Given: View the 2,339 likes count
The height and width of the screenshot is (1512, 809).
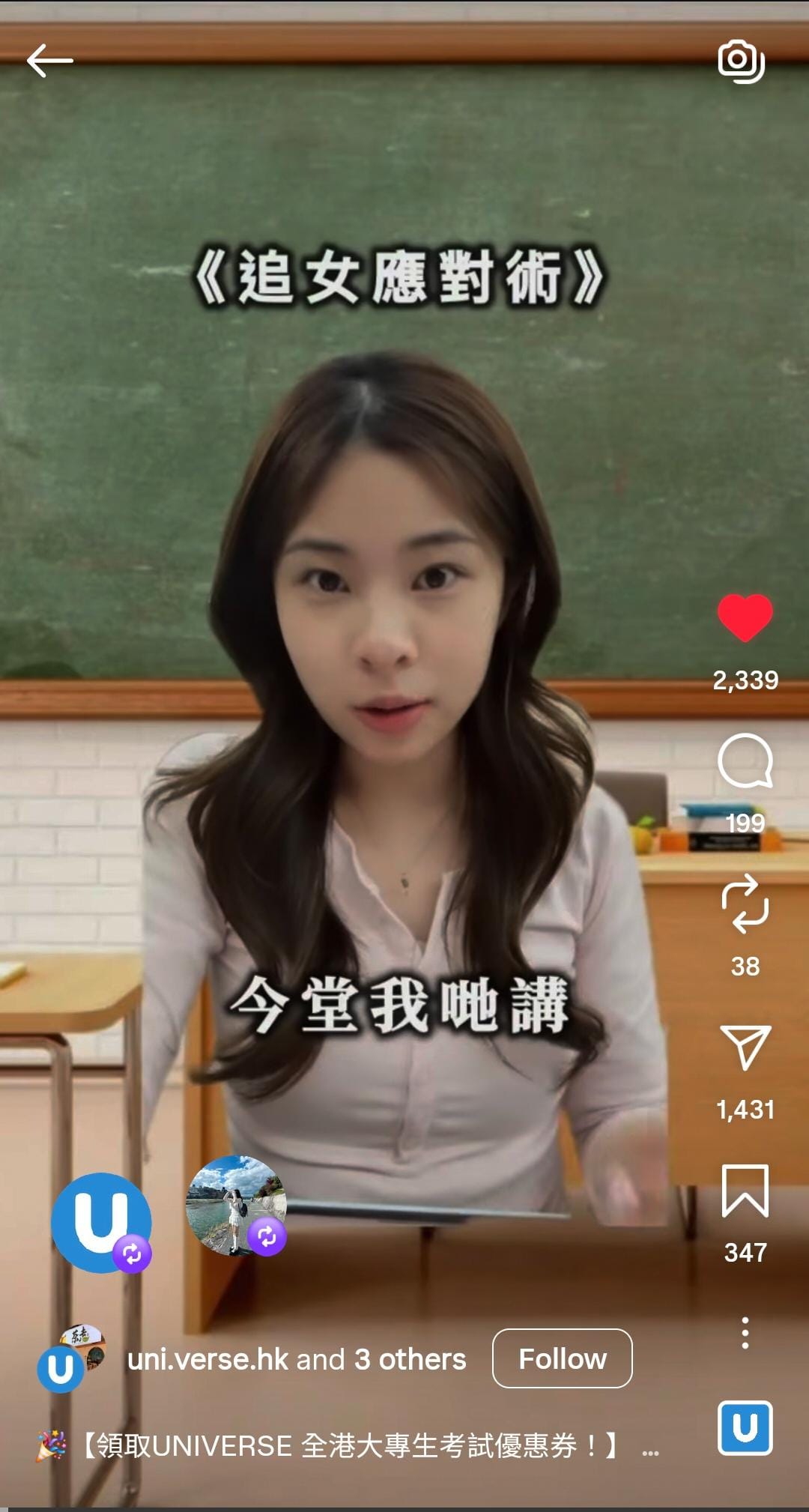Looking at the screenshot, I should 745,680.
